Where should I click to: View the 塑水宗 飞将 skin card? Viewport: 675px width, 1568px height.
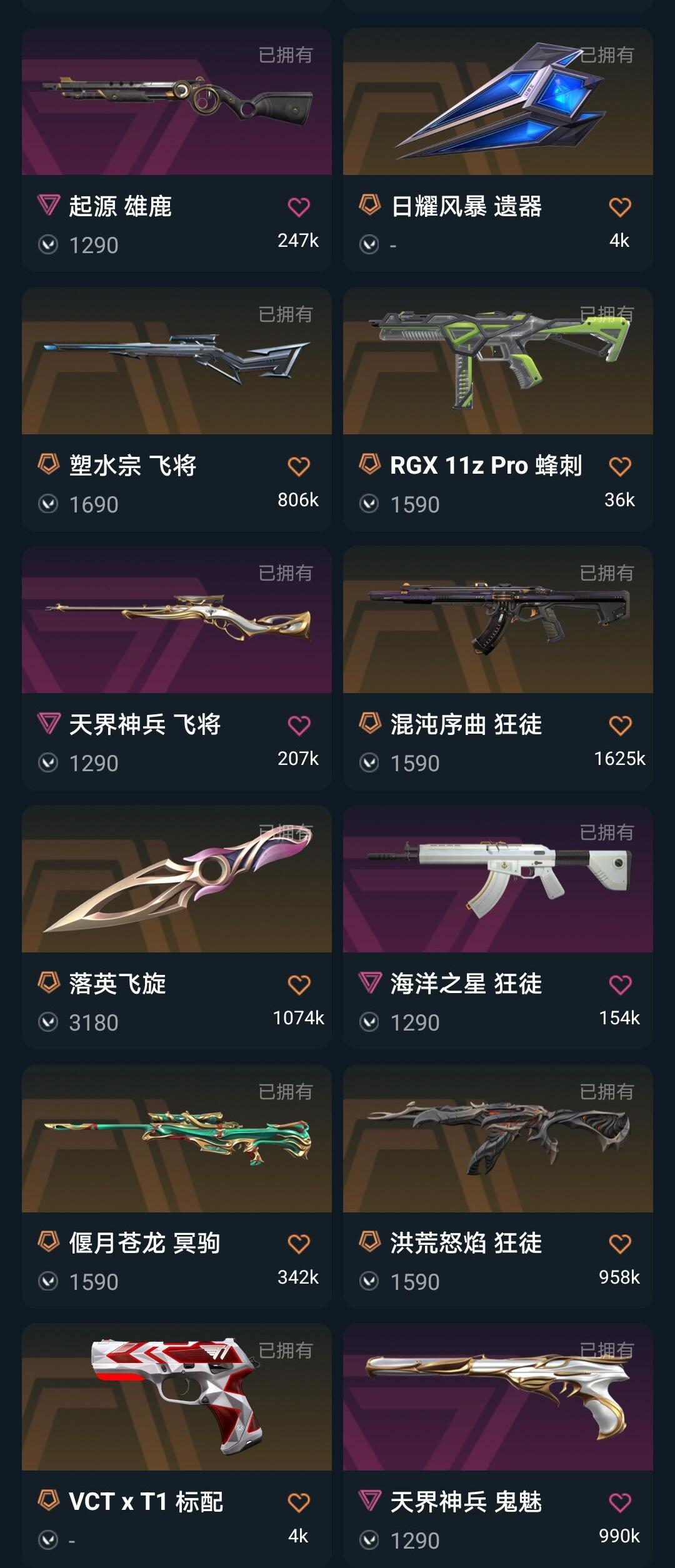(176, 361)
